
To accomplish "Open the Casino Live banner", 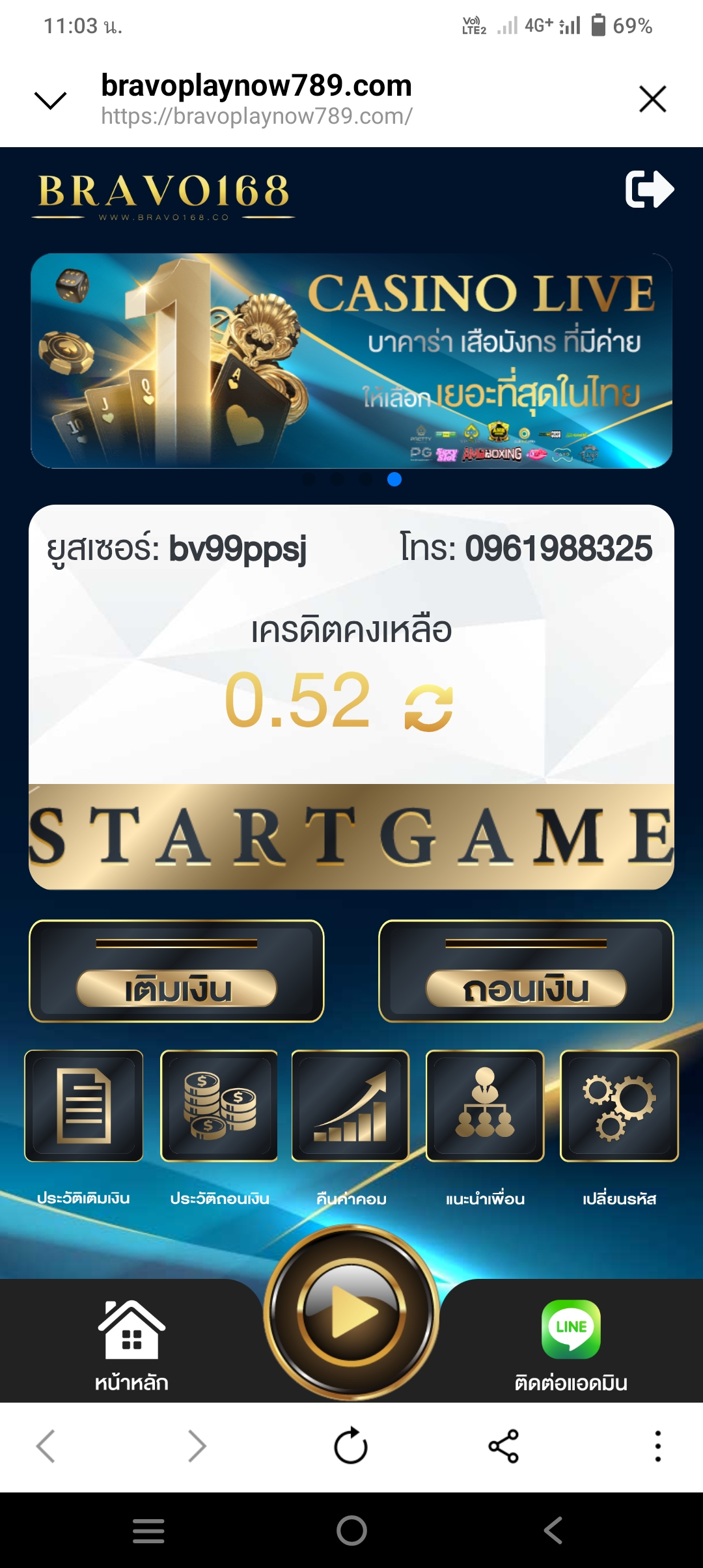I will (x=351, y=361).
